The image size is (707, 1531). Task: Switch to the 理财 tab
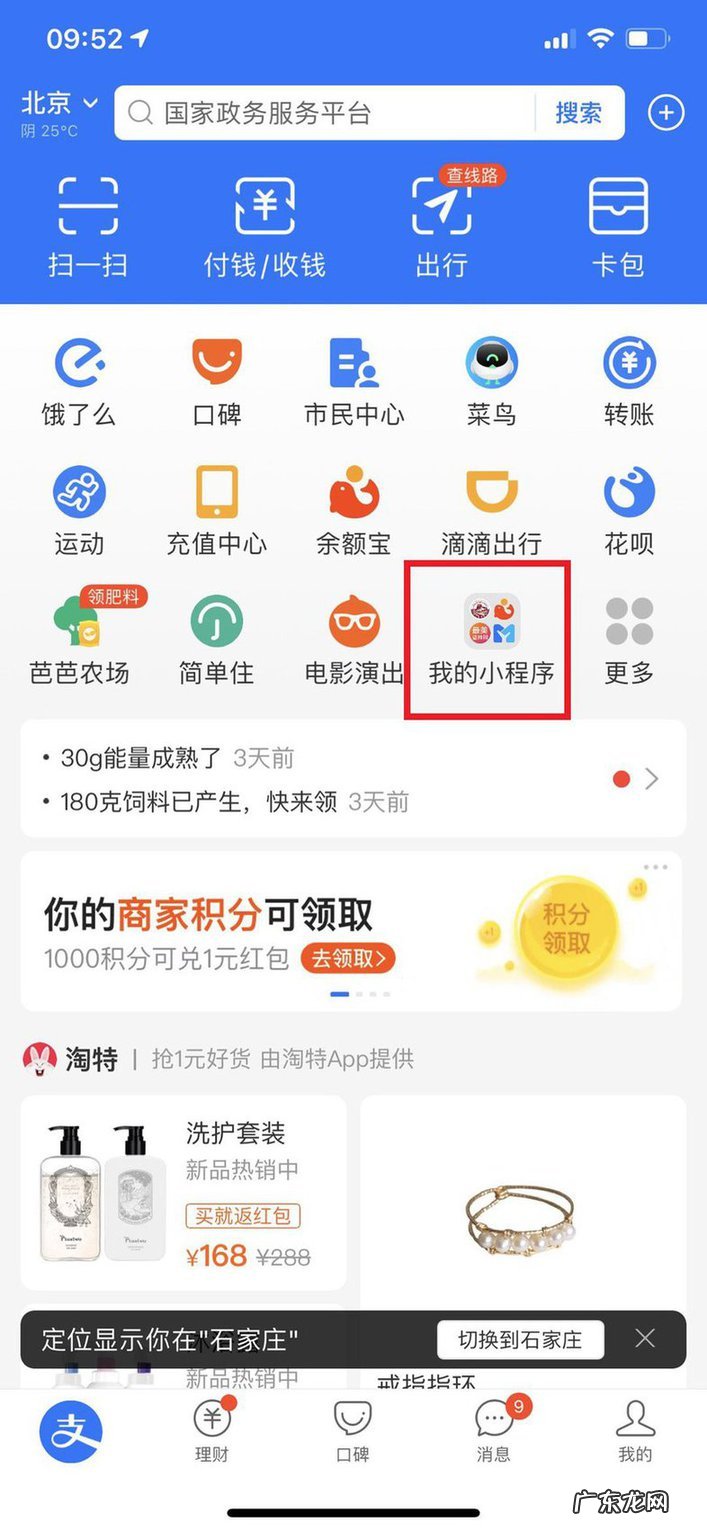tap(212, 1431)
